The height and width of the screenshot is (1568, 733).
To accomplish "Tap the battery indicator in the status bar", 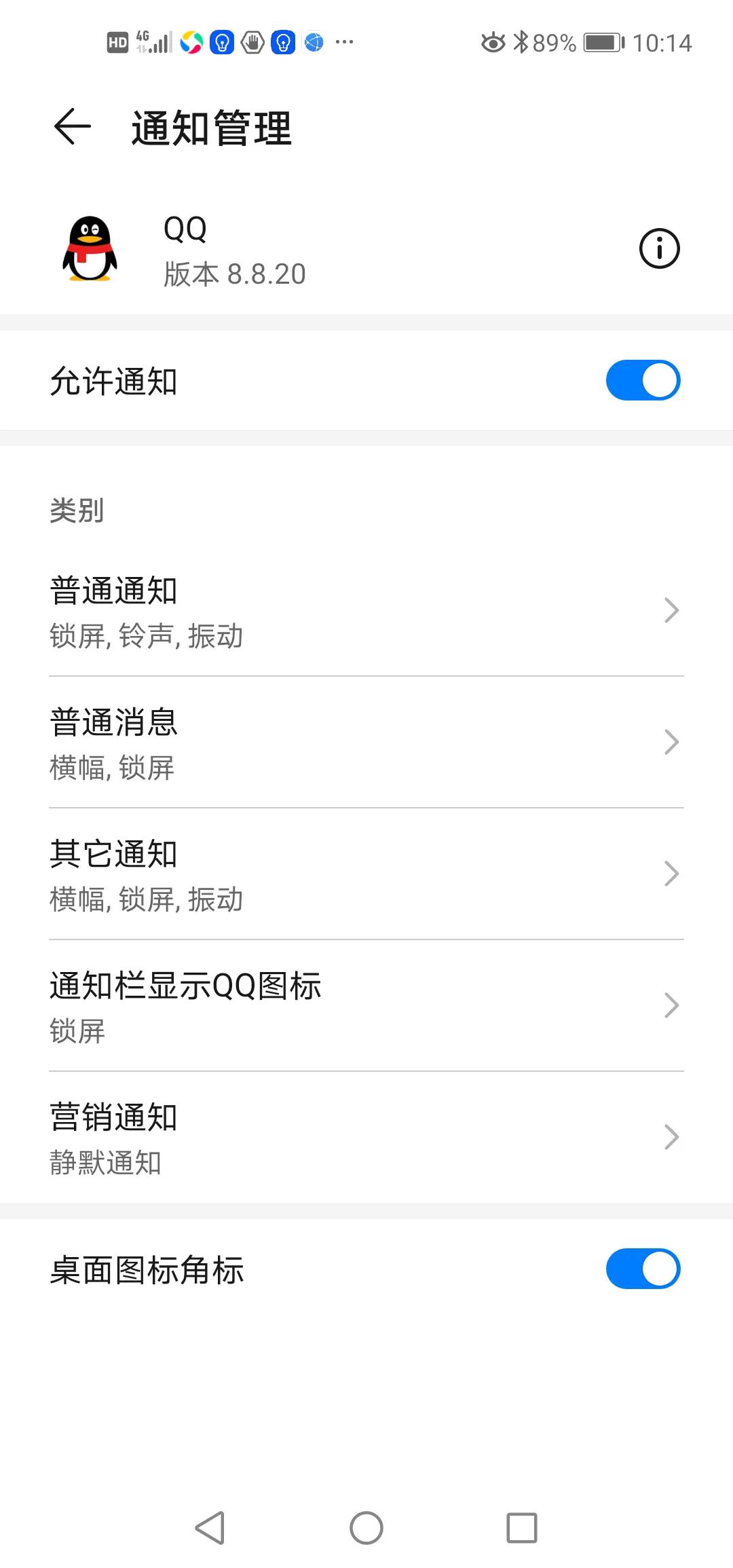I will pos(601,41).
